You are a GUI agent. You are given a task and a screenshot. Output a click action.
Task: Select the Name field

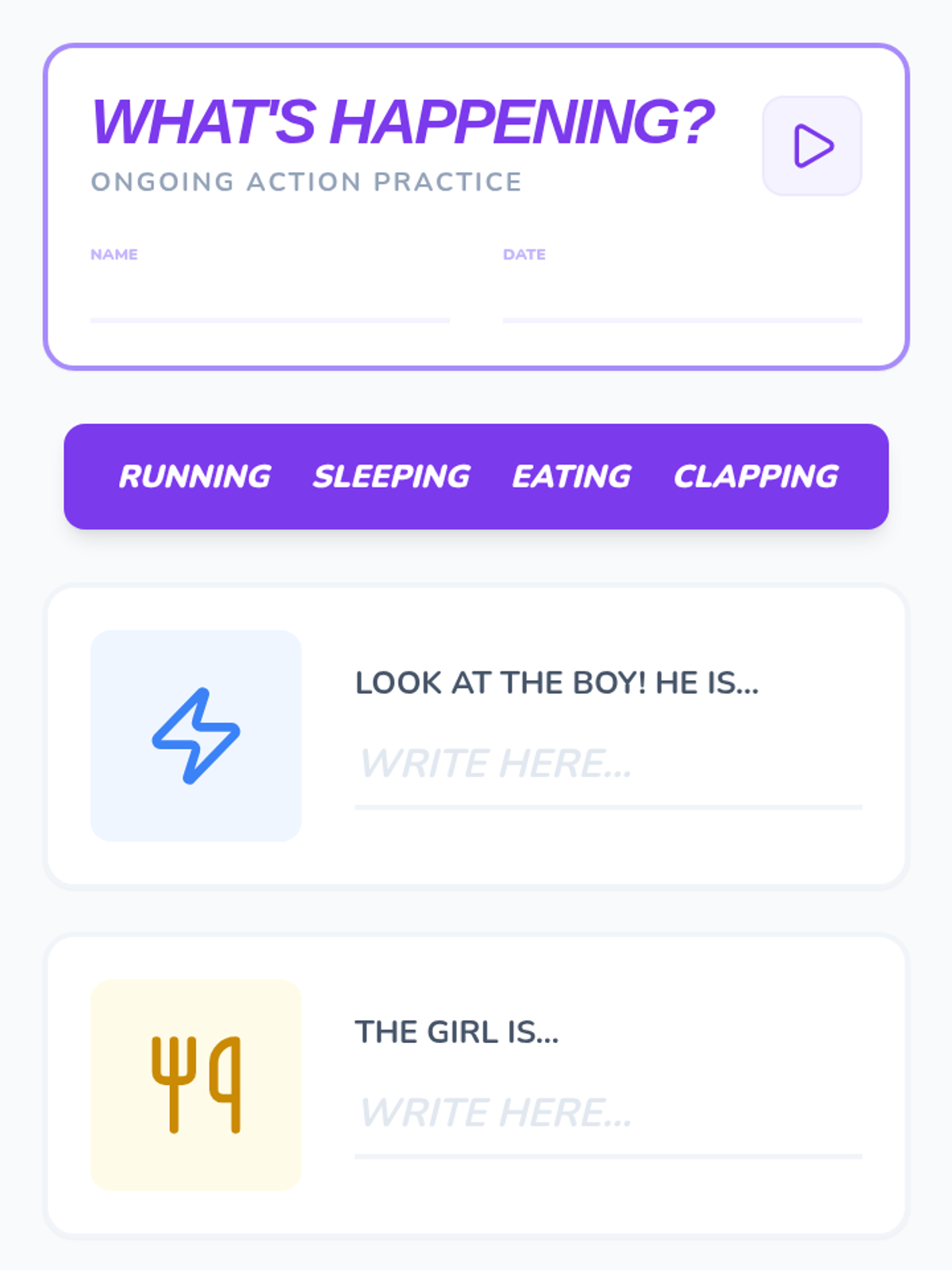pyautogui.click(x=270, y=298)
